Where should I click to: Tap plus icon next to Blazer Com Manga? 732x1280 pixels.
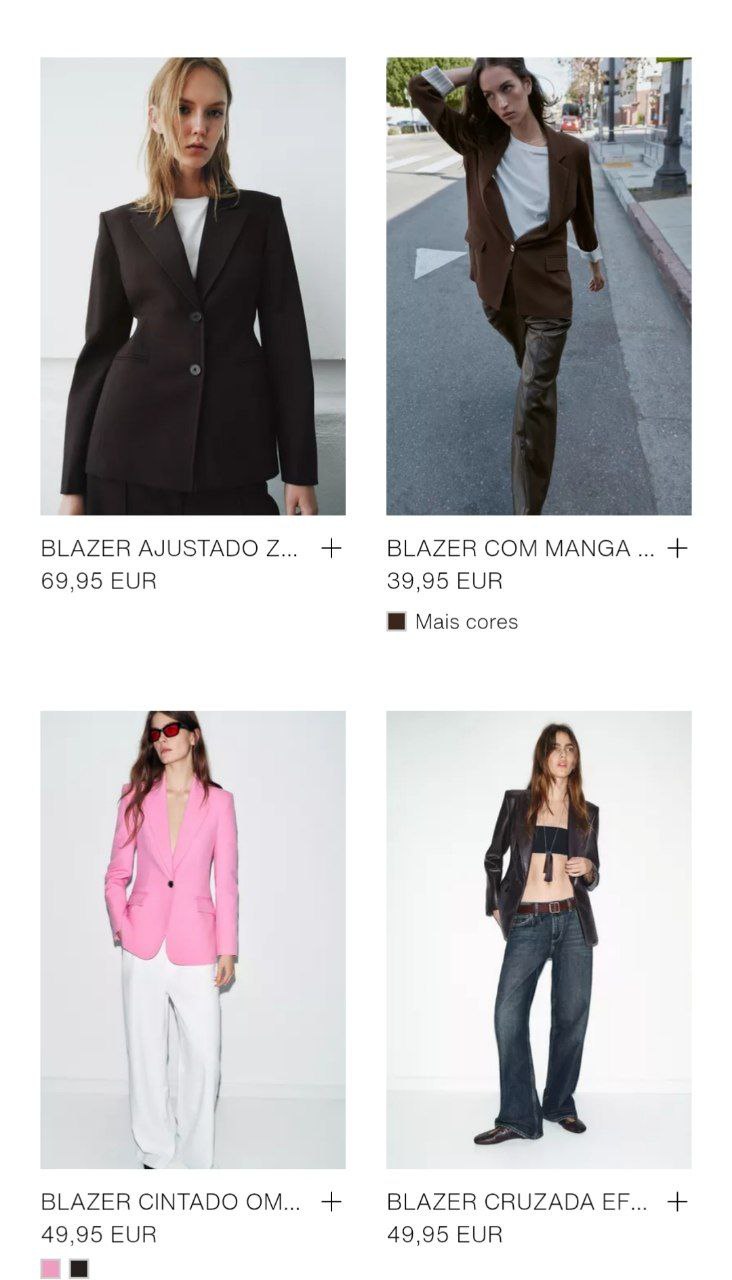click(x=677, y=548)
